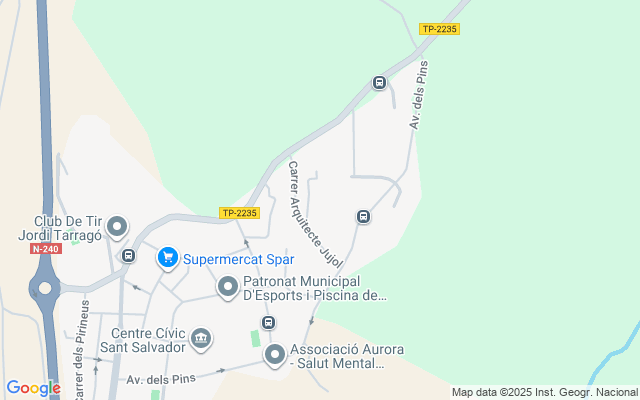The image size is (640, 400).
Task: Select the bus stop next to Supermercat Spar
Action: 128,255
